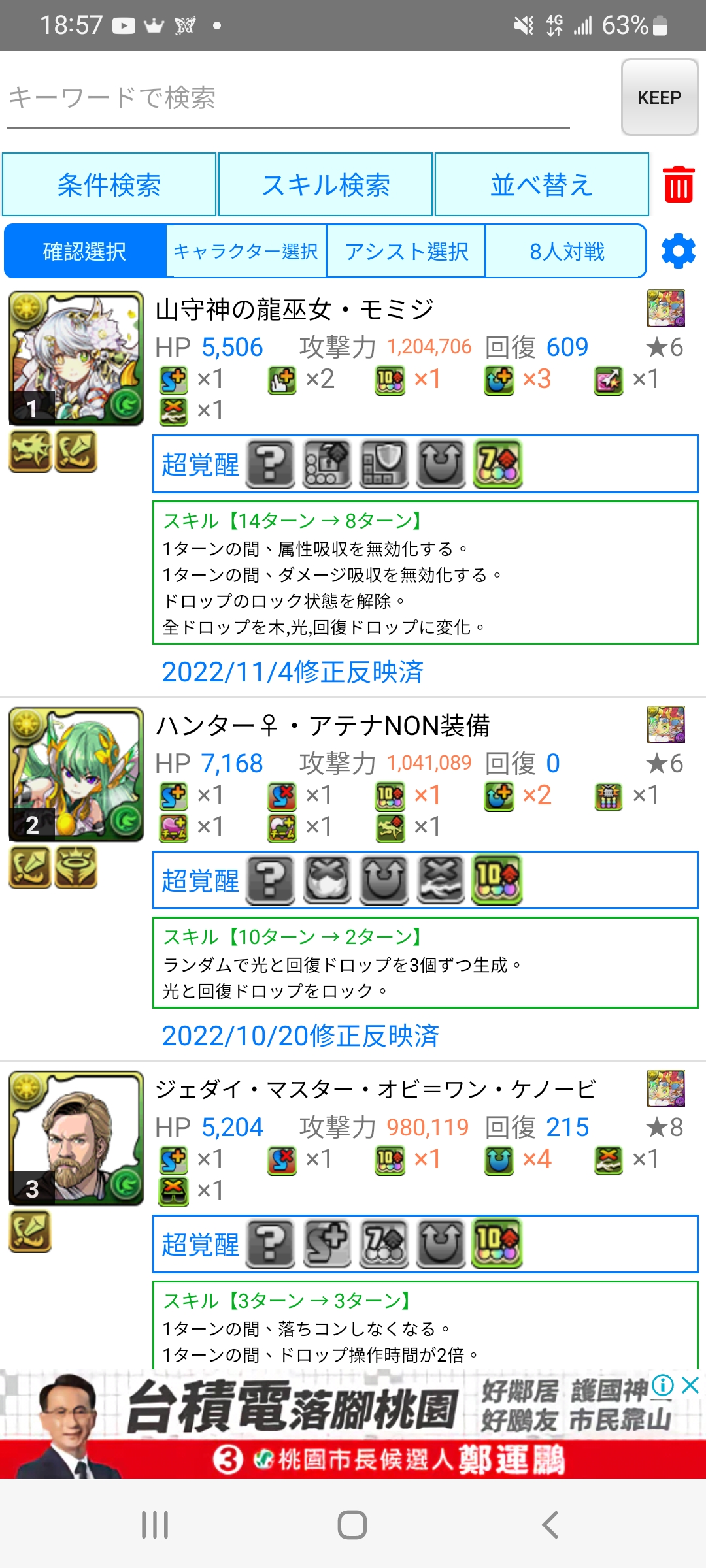Switch to 確認選択 tab

point(85,252)
